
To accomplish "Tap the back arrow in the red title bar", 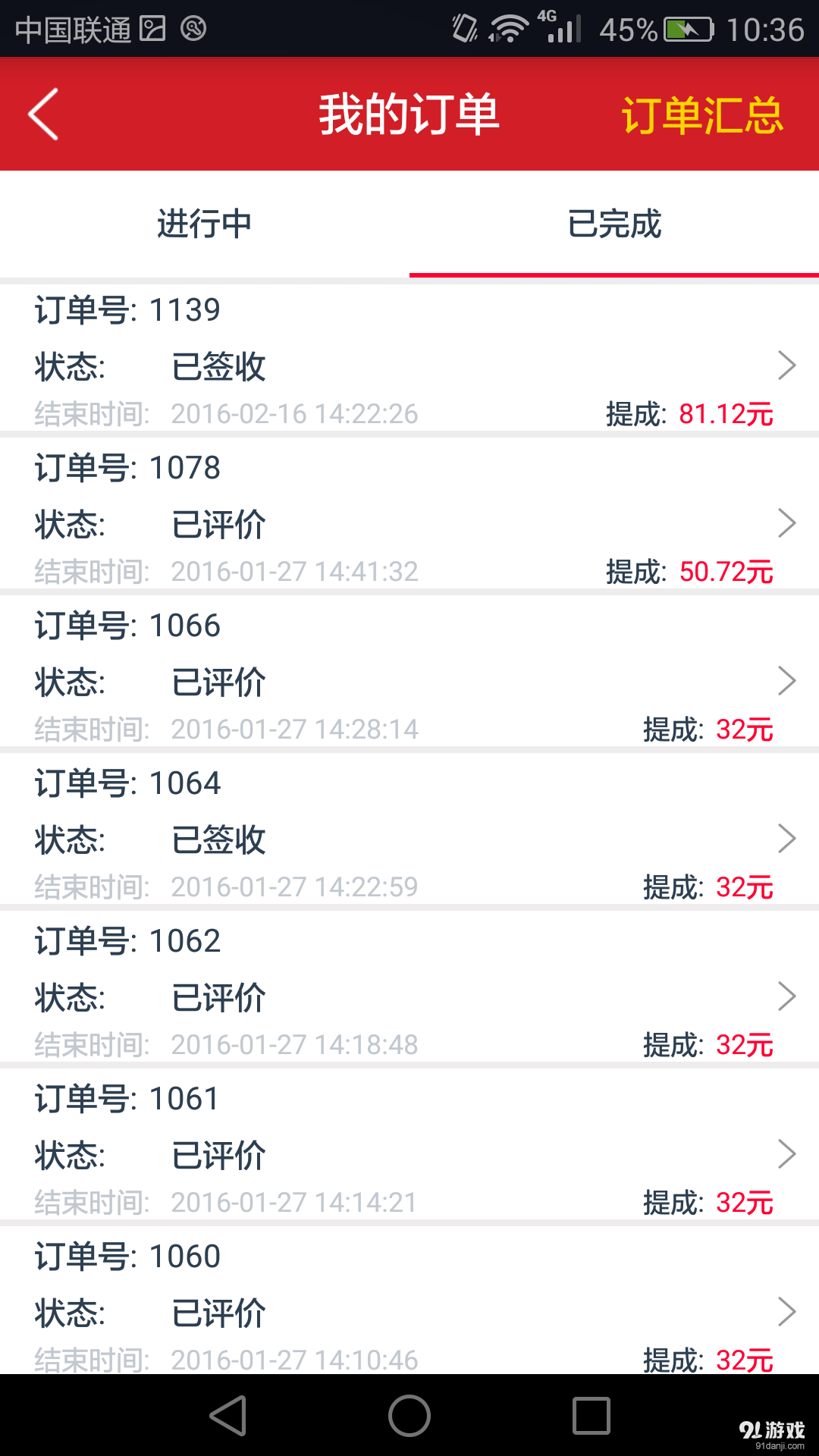I will (x=42, y=114).
